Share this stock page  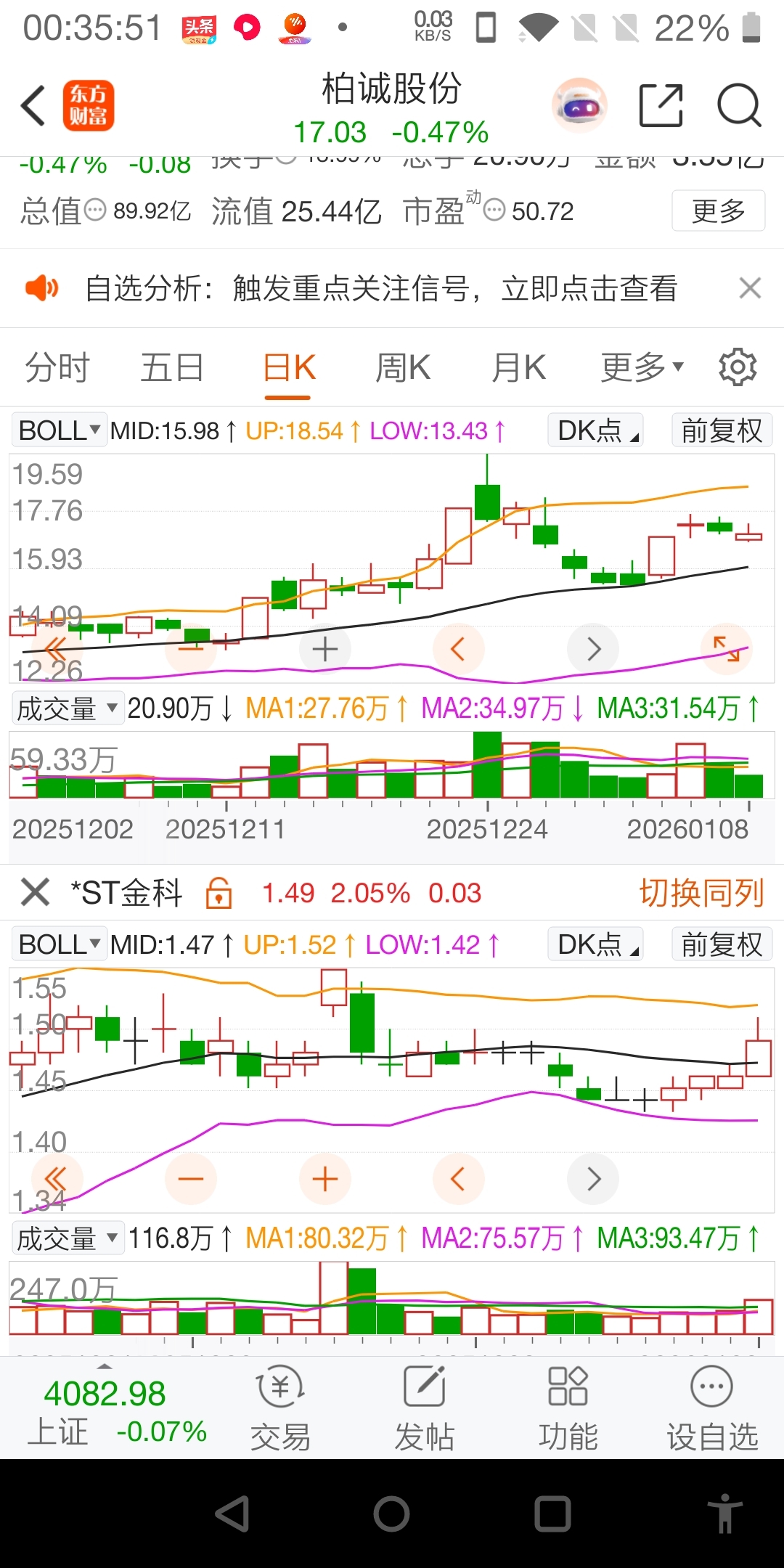tap(661, 106)
